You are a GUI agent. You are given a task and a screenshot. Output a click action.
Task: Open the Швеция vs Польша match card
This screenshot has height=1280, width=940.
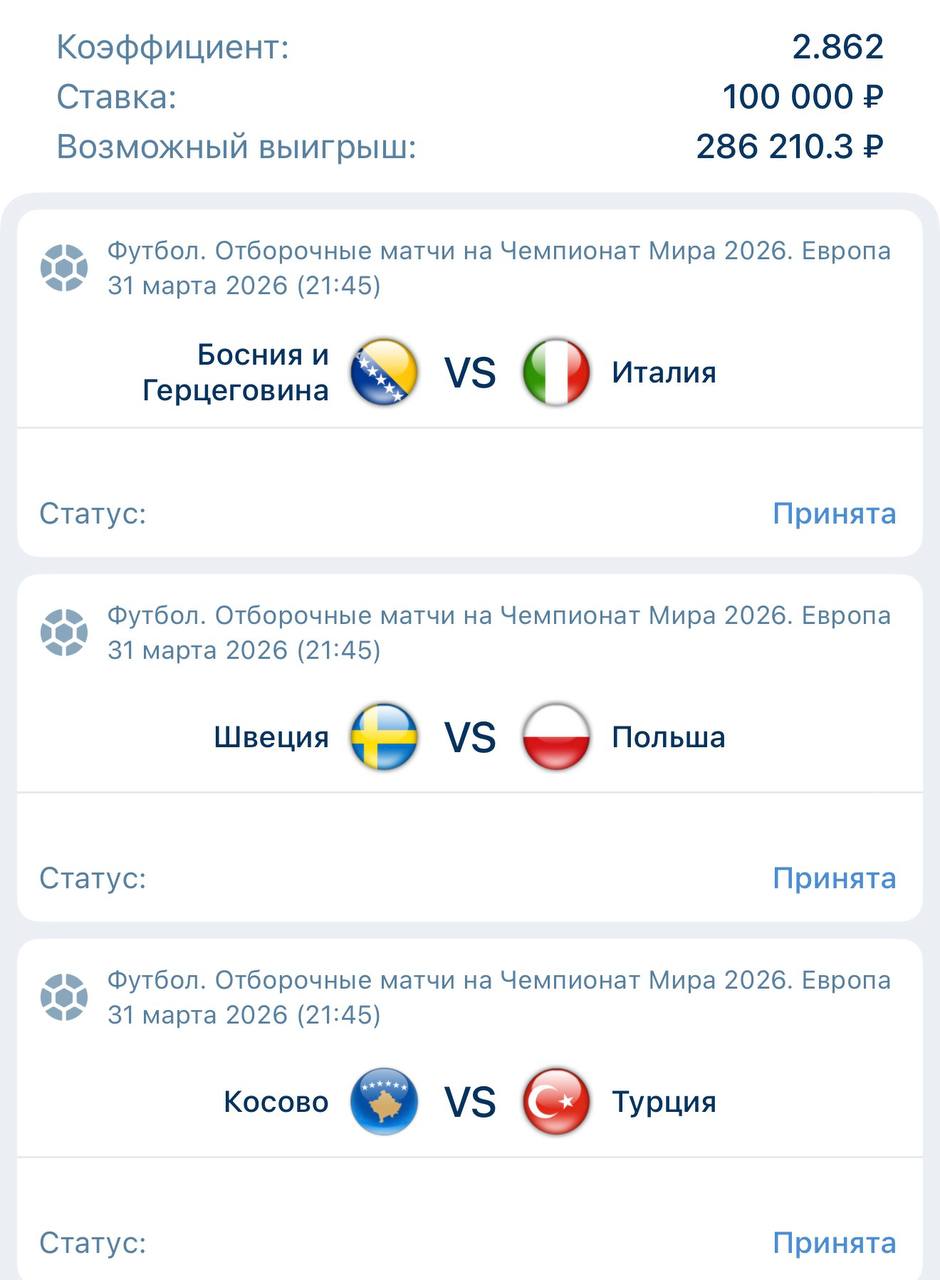tap(470, 737)
